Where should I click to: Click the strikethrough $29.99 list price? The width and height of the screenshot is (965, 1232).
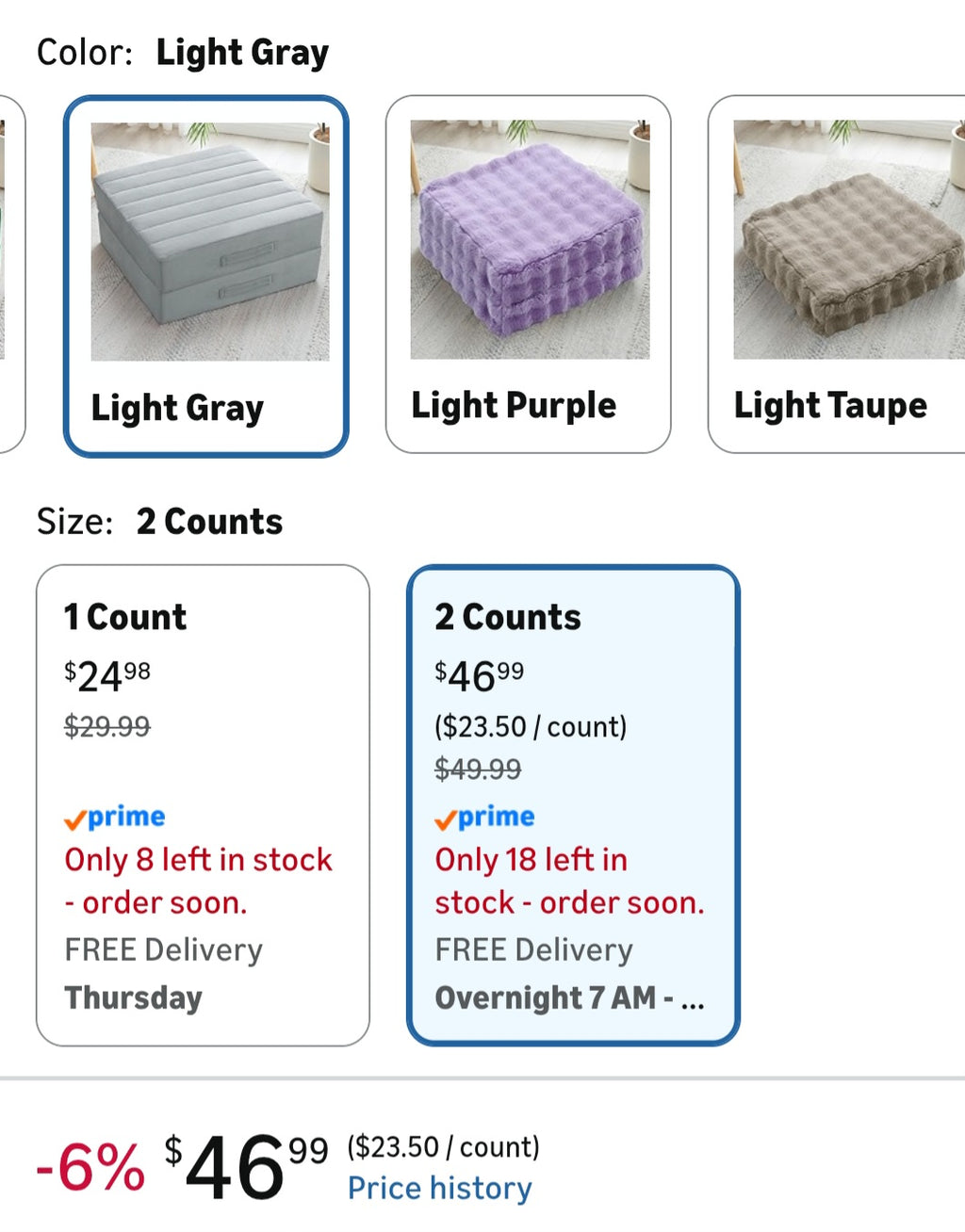point(106,726)
